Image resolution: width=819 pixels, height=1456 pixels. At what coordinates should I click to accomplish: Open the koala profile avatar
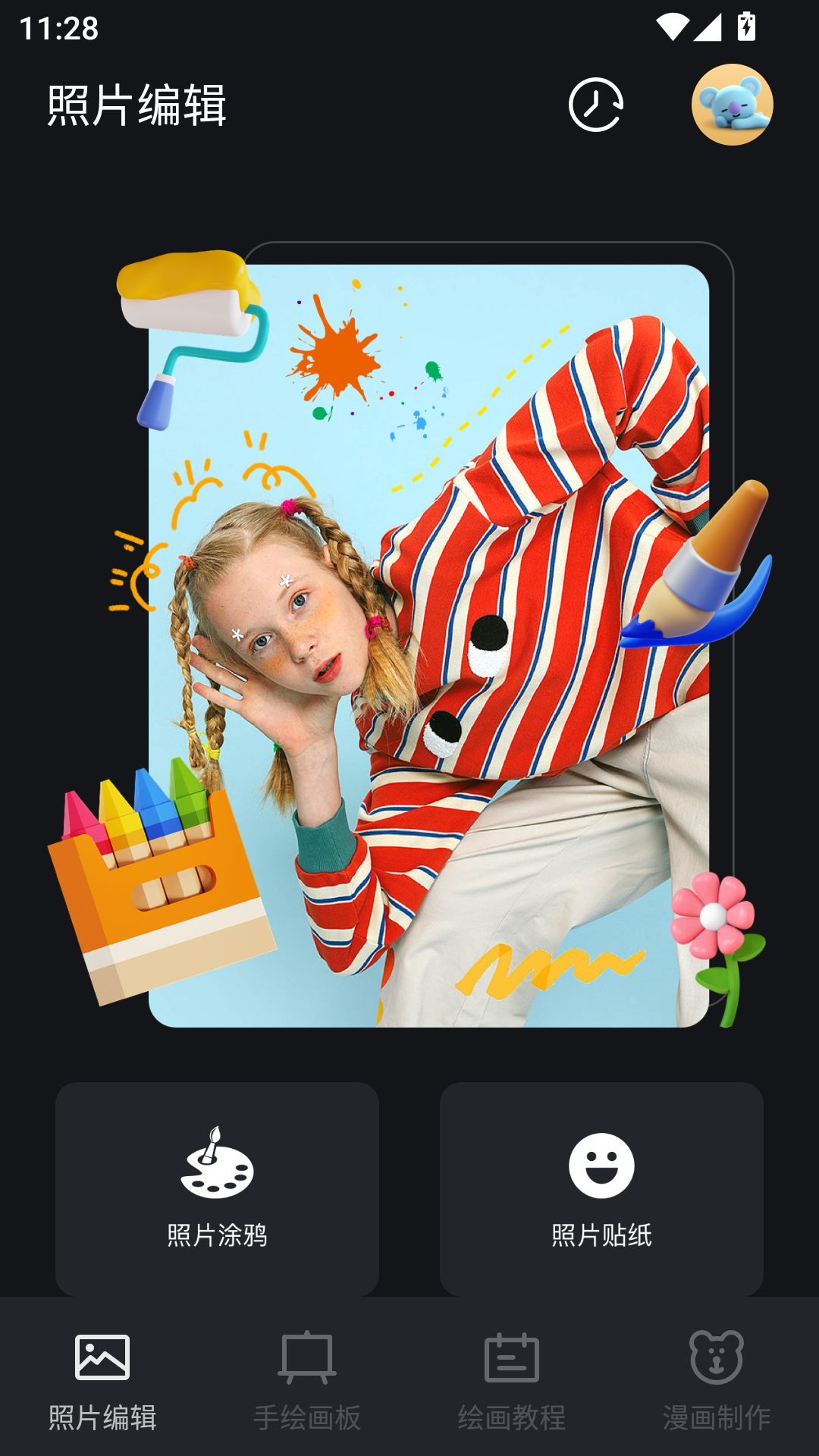tap(732, 105)
